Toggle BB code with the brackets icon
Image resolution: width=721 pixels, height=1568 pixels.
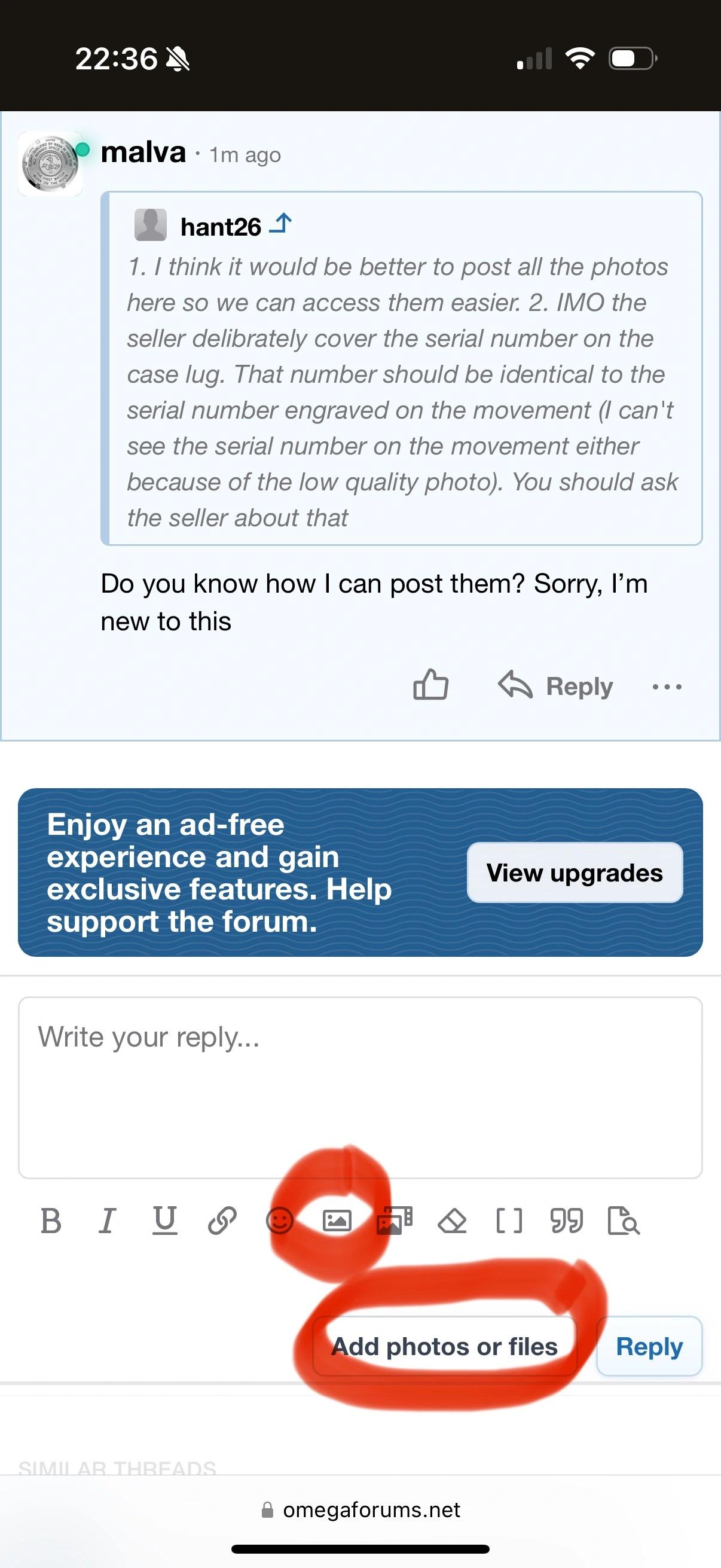click(509, 1221)
